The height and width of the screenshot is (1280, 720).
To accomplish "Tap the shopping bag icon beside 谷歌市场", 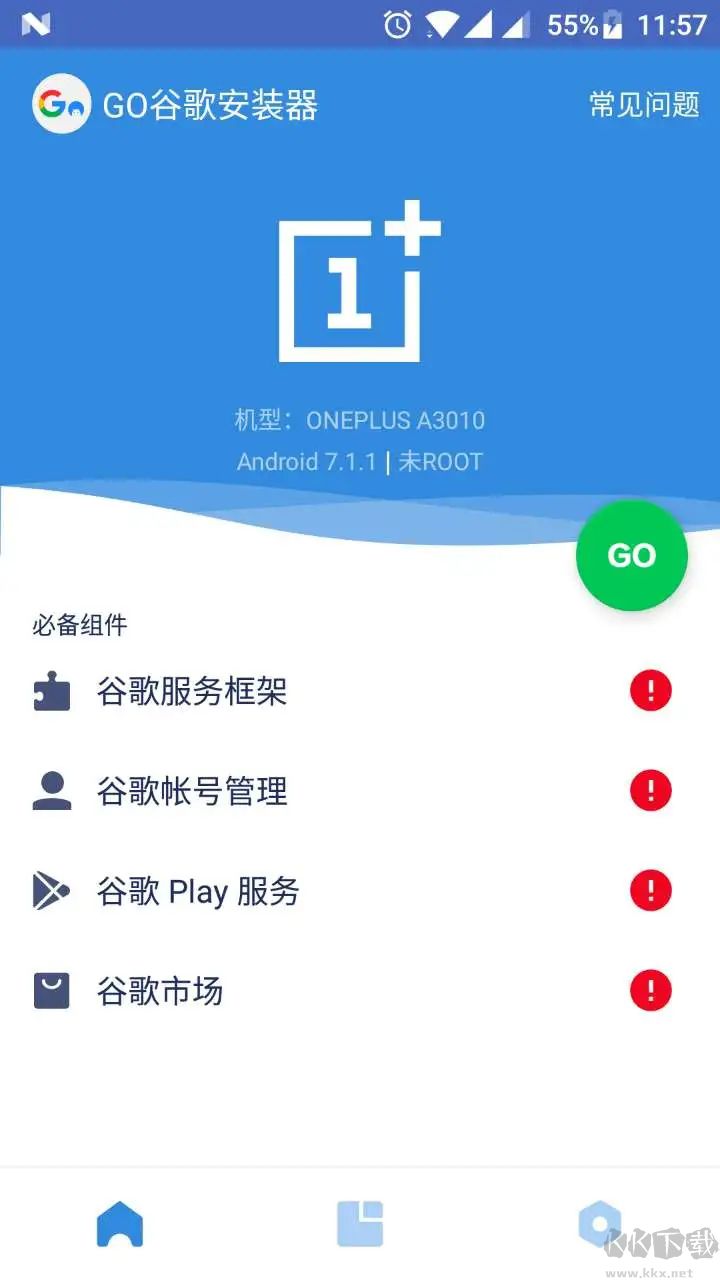I will (50, 991).
